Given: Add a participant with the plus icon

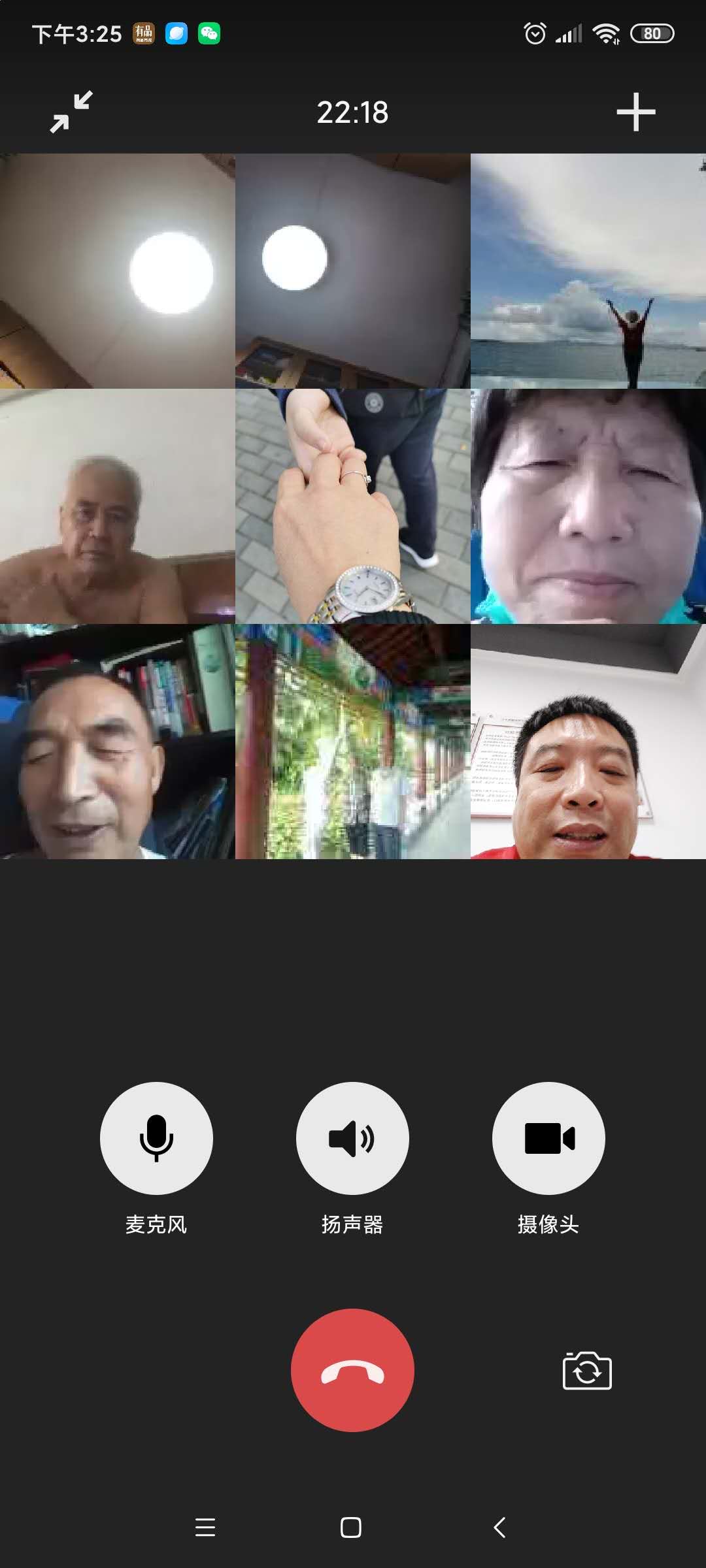Looking at the screenshot, I should click(x=635, y=112).
